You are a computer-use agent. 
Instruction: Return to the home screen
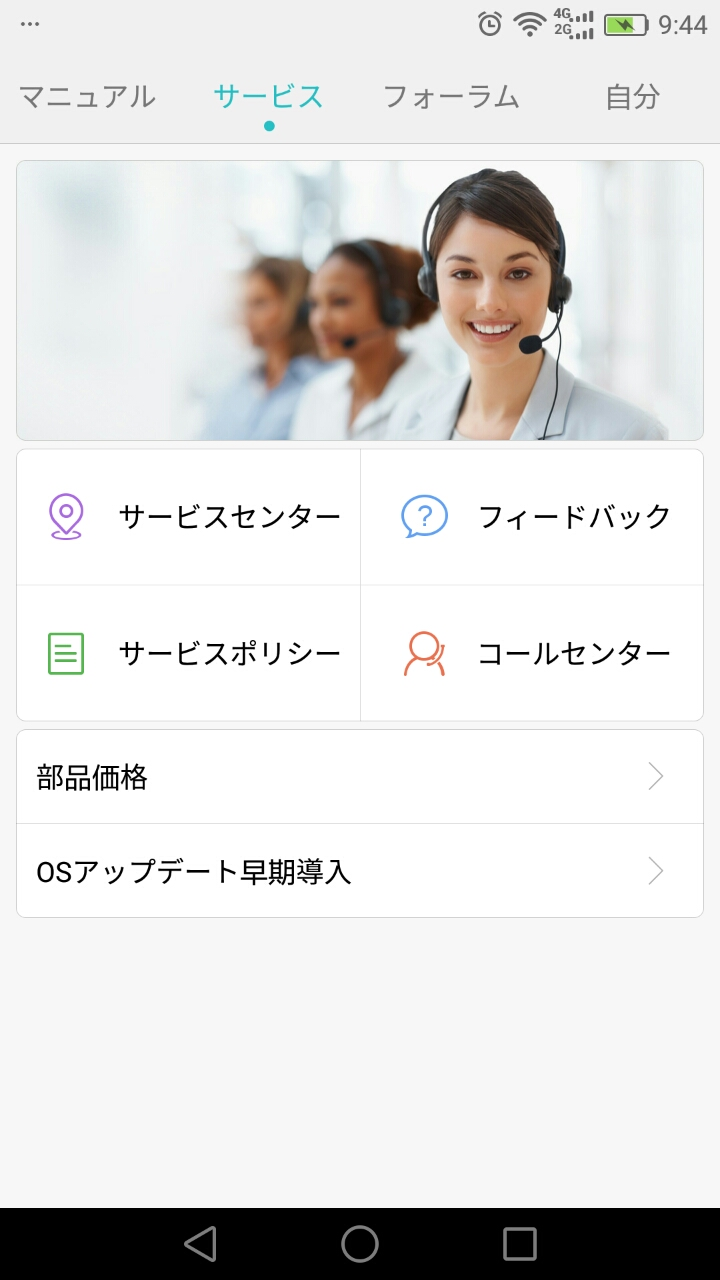click(360, 1244)
